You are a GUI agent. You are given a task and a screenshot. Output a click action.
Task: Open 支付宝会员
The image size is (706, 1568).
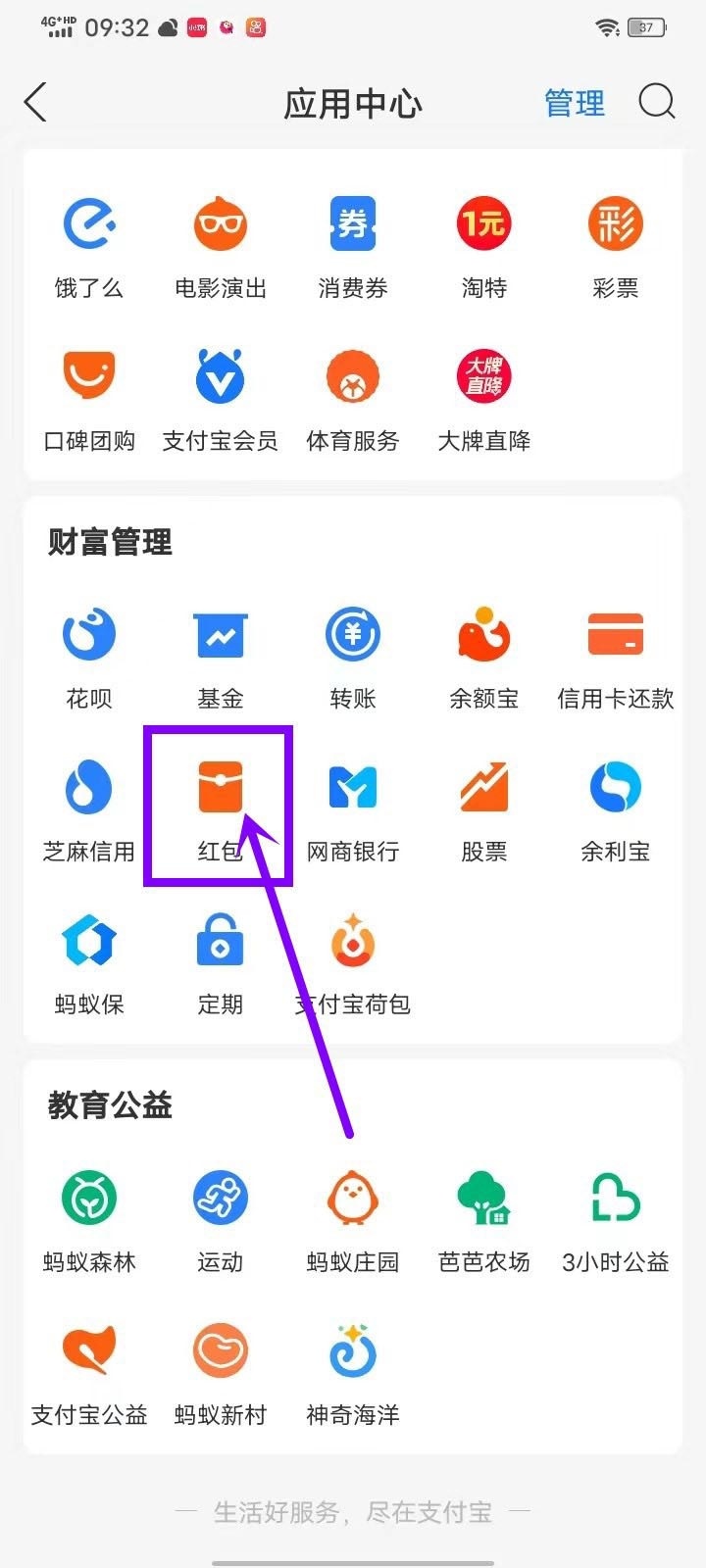pyautogui.click(x=221, y=397)
